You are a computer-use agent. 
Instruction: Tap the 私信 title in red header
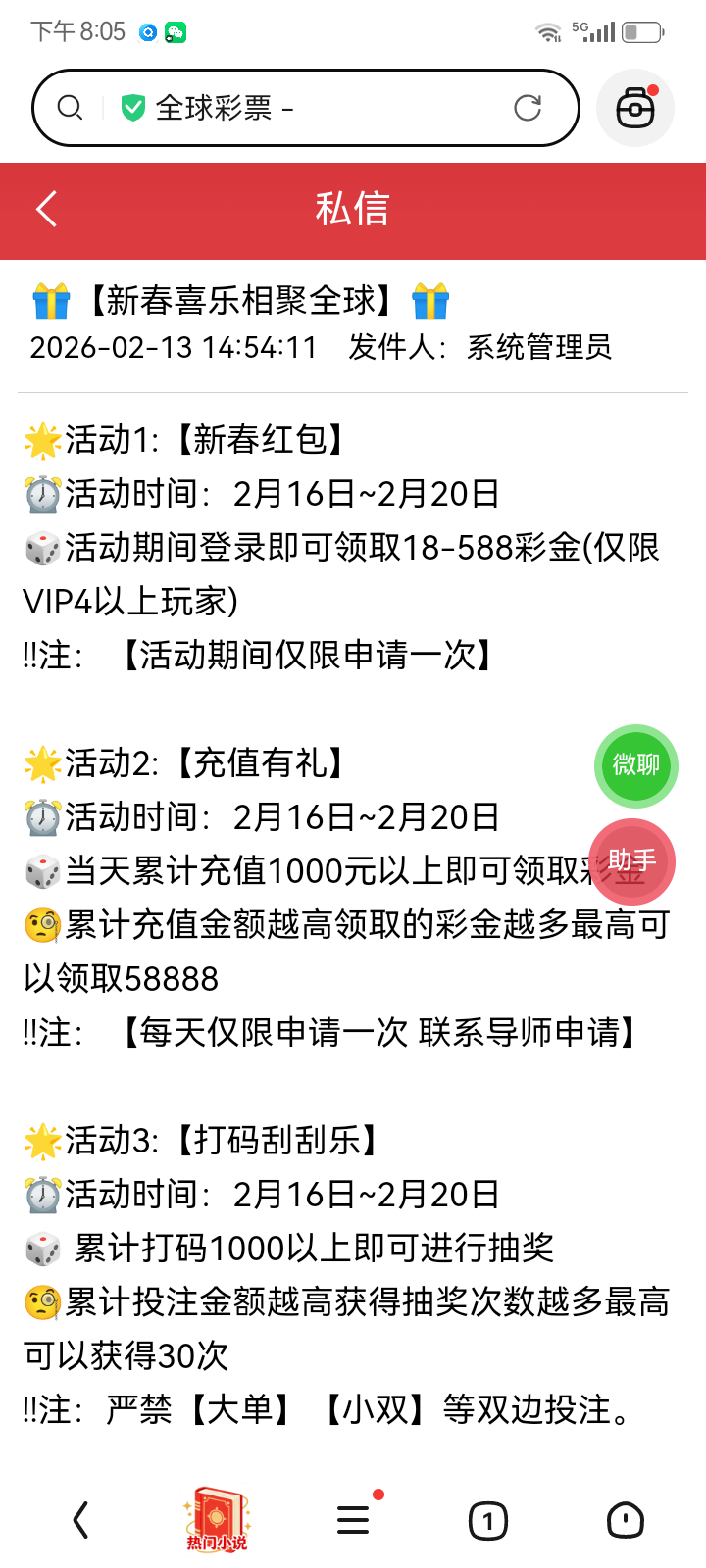[x=353, y=210]
